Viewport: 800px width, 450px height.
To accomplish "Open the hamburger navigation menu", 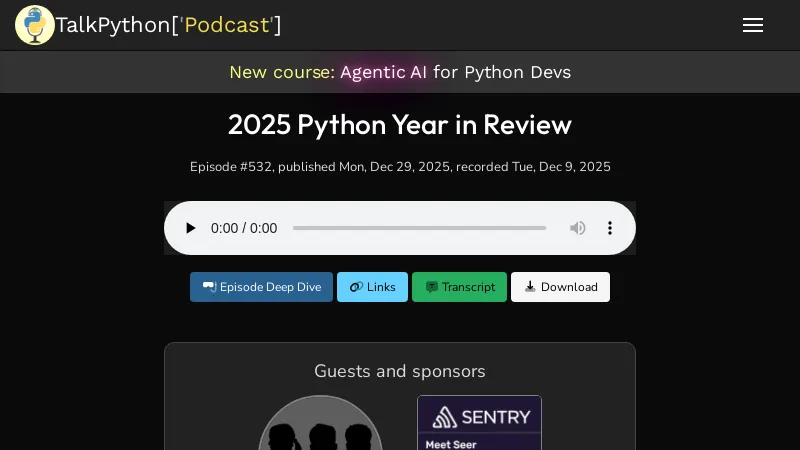I will (753, 25).
